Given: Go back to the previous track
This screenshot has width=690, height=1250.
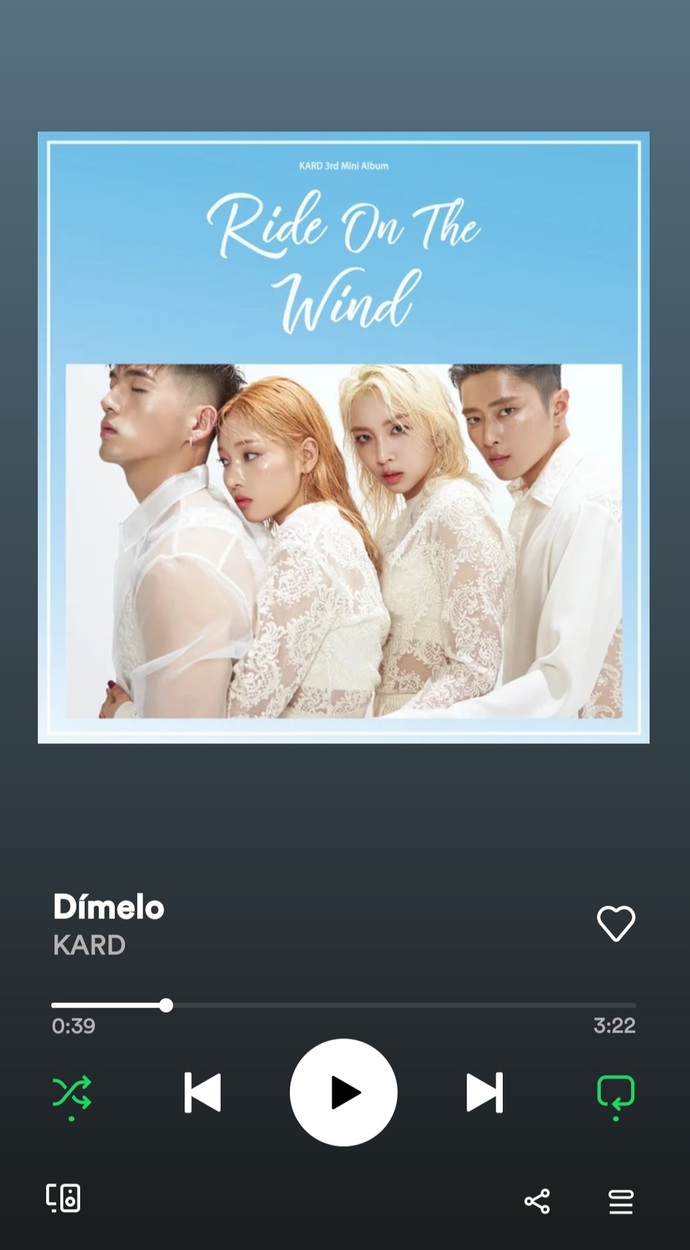Looking at the screenshot, I should click(203, 1092).
